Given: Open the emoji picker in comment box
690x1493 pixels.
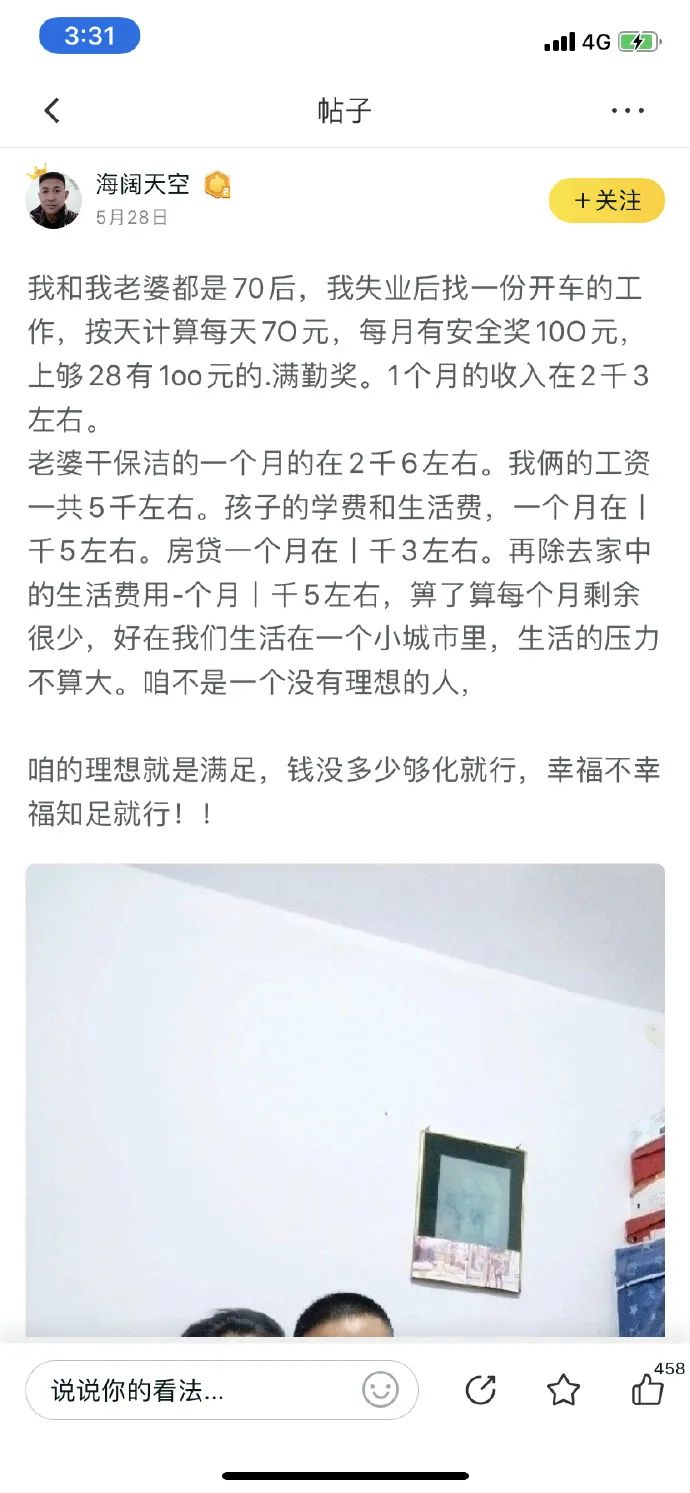Looking at the screenshot, I should coord(380,1389).
